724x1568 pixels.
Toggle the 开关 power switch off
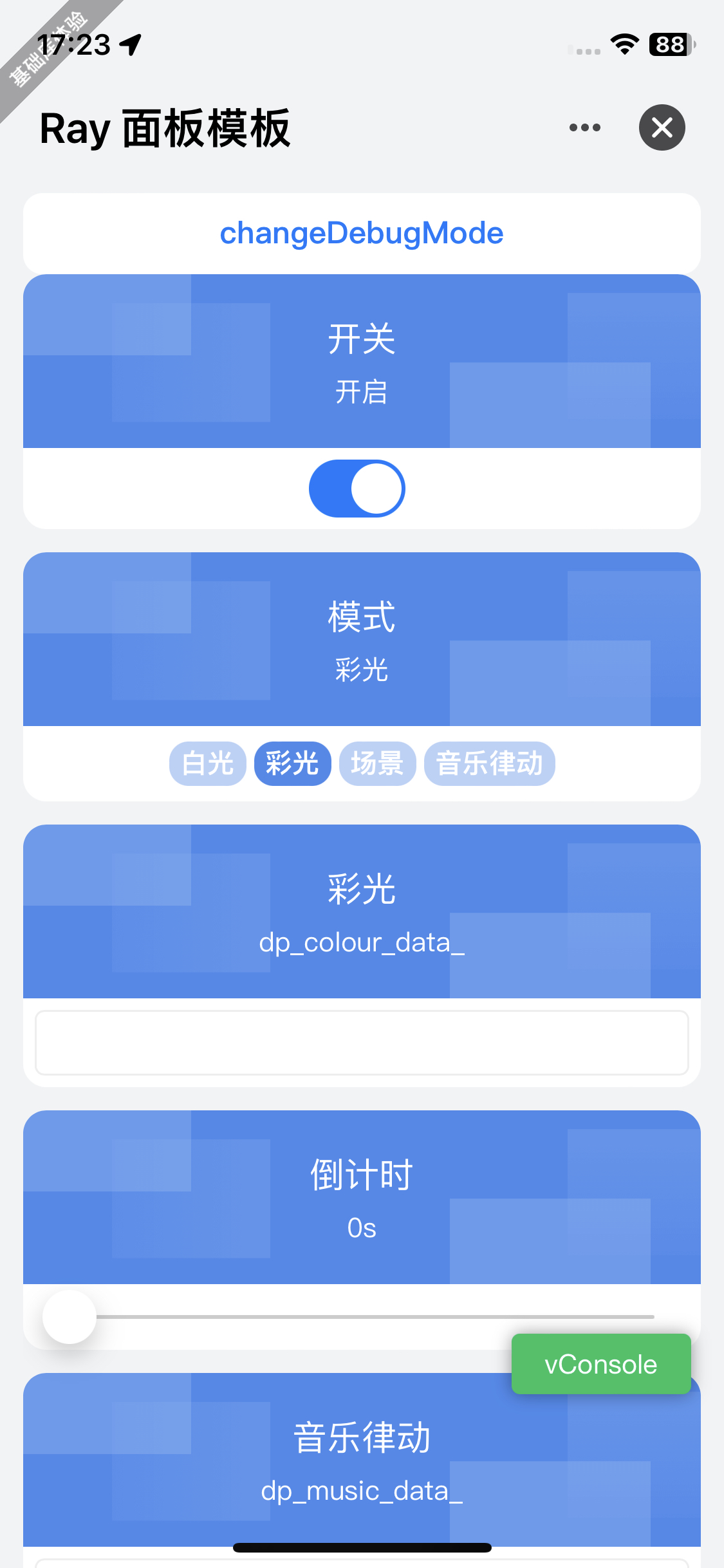pyautogui.click(x=357, y=489)
